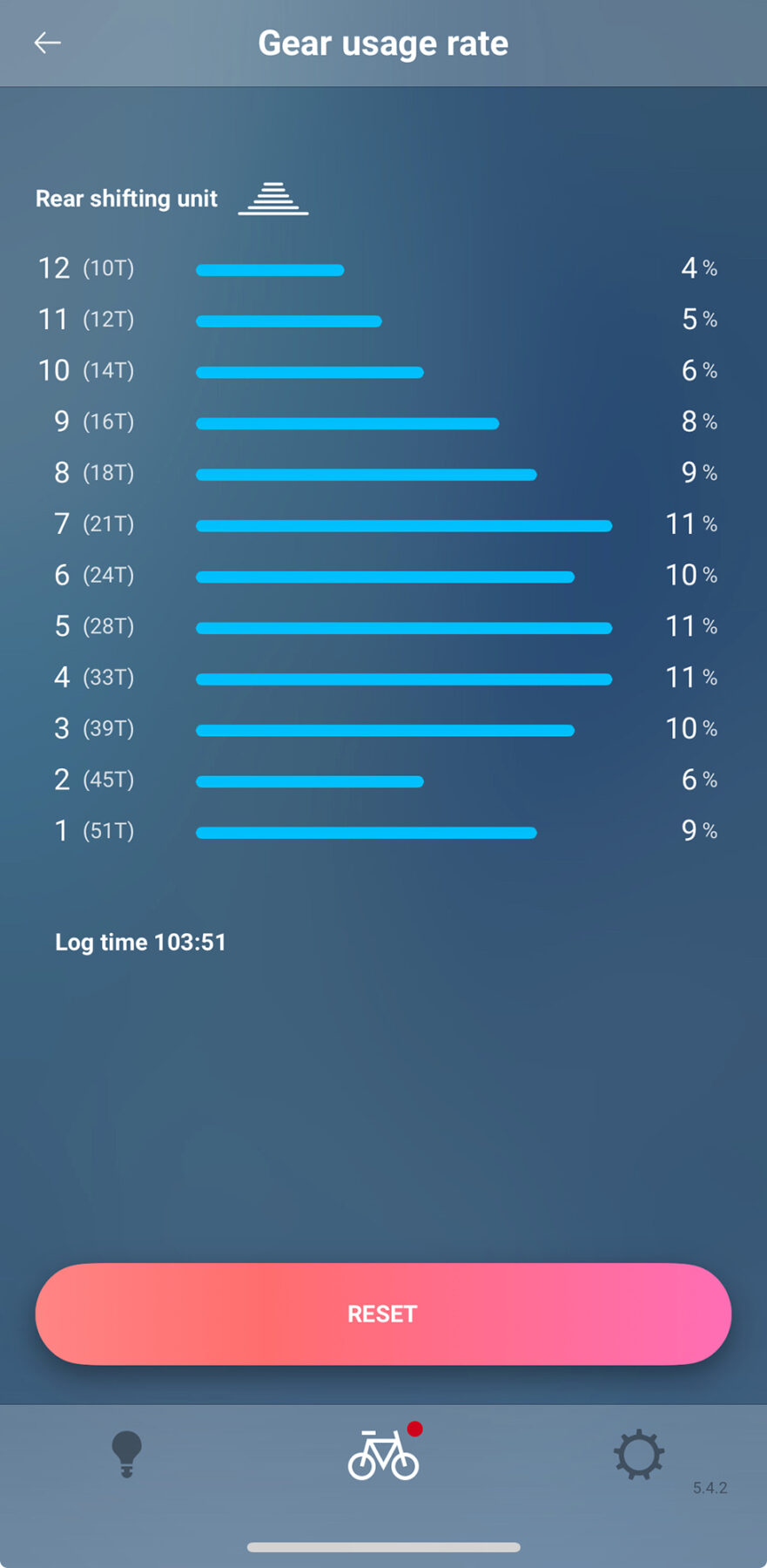Image resolution: width=767 pixels, height=1568 pixels.
Task: Switch to the bicycle tab
Action: pyautogui.click(x=383, y=1455)
